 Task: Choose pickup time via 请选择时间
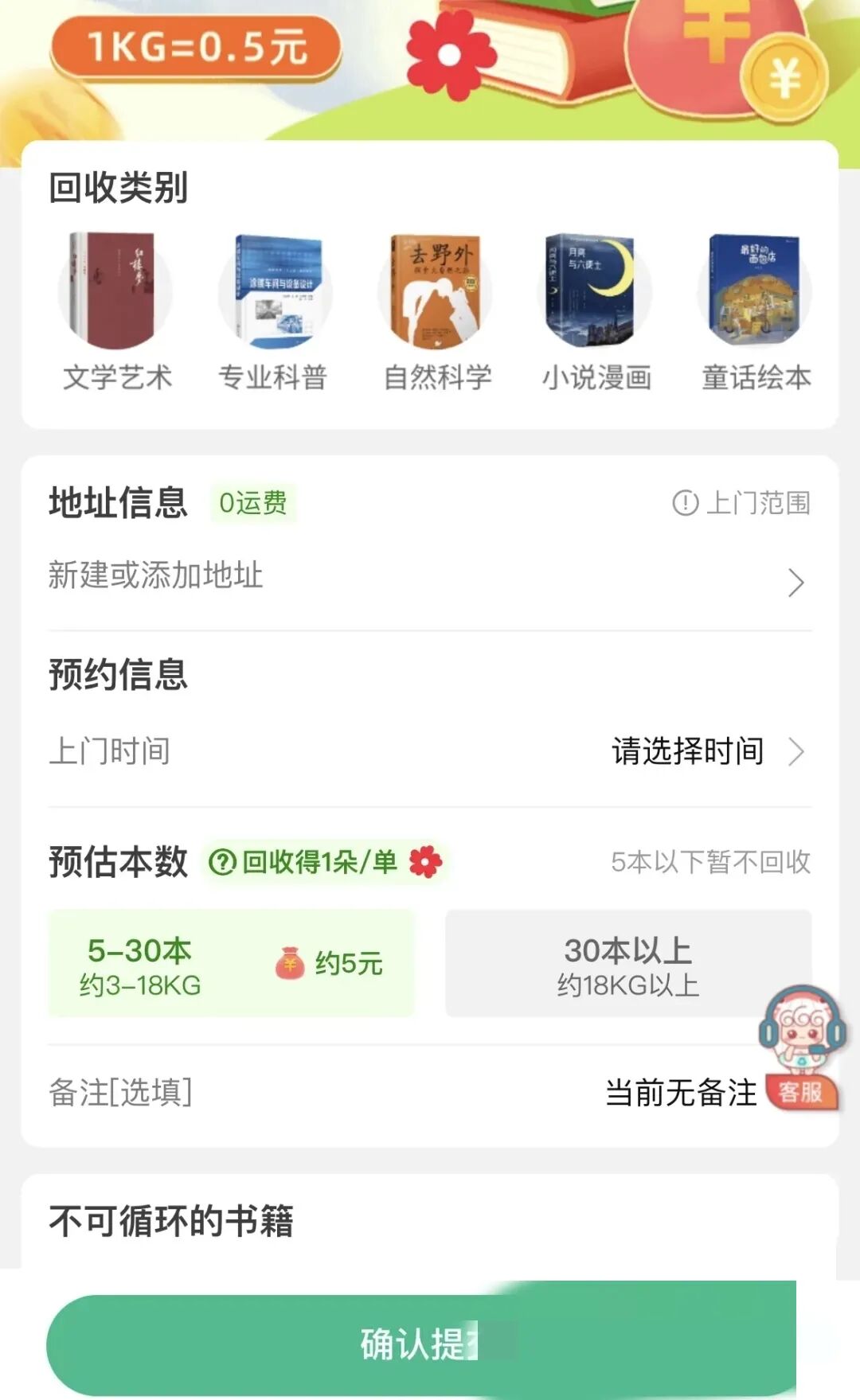706,751
